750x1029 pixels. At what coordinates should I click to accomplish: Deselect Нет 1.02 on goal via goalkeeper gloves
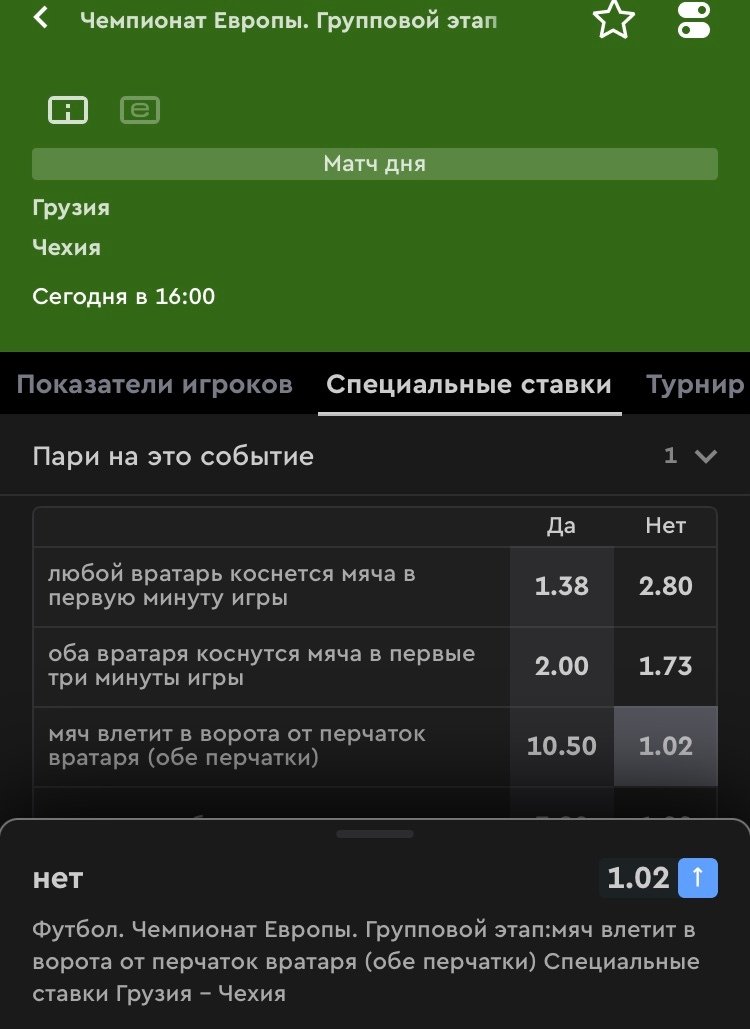[665, 746]
